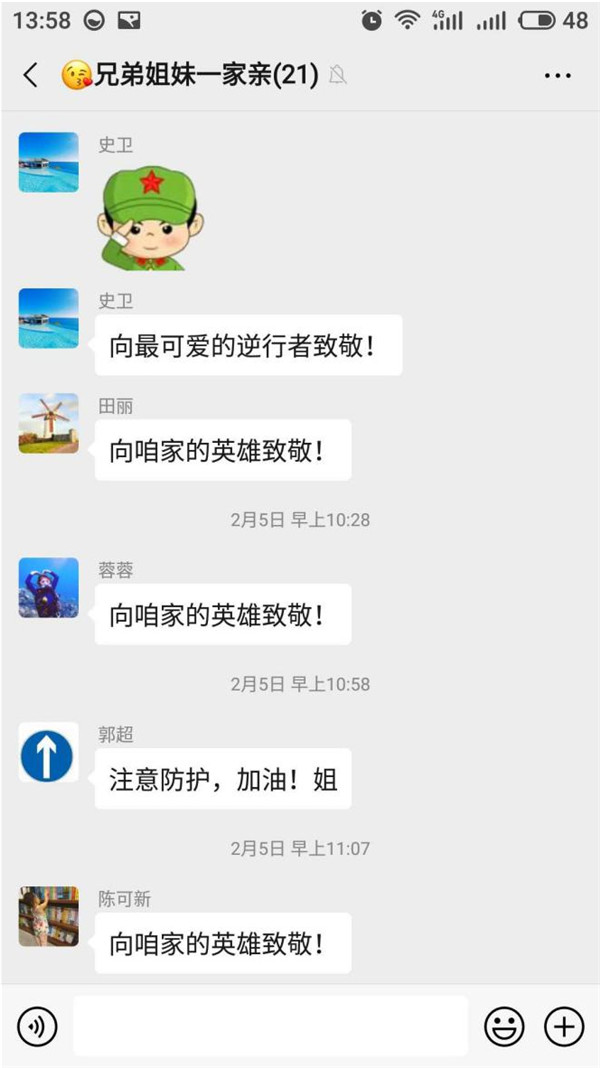
Task: Switch to voice message input
Action: pyautogui.click(x=38, y=1026)
